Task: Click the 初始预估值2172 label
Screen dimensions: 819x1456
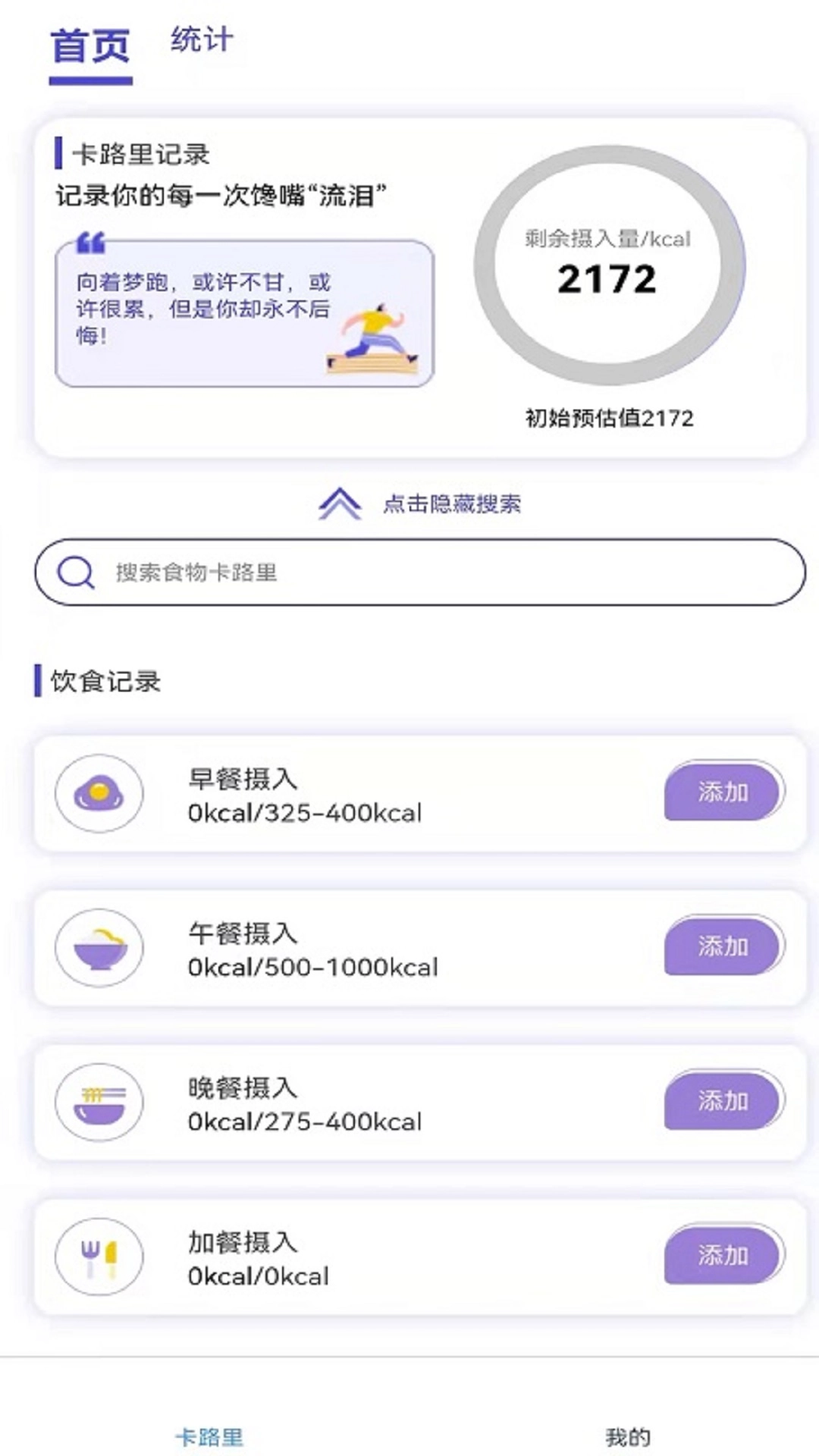Action: click(610, 416)
